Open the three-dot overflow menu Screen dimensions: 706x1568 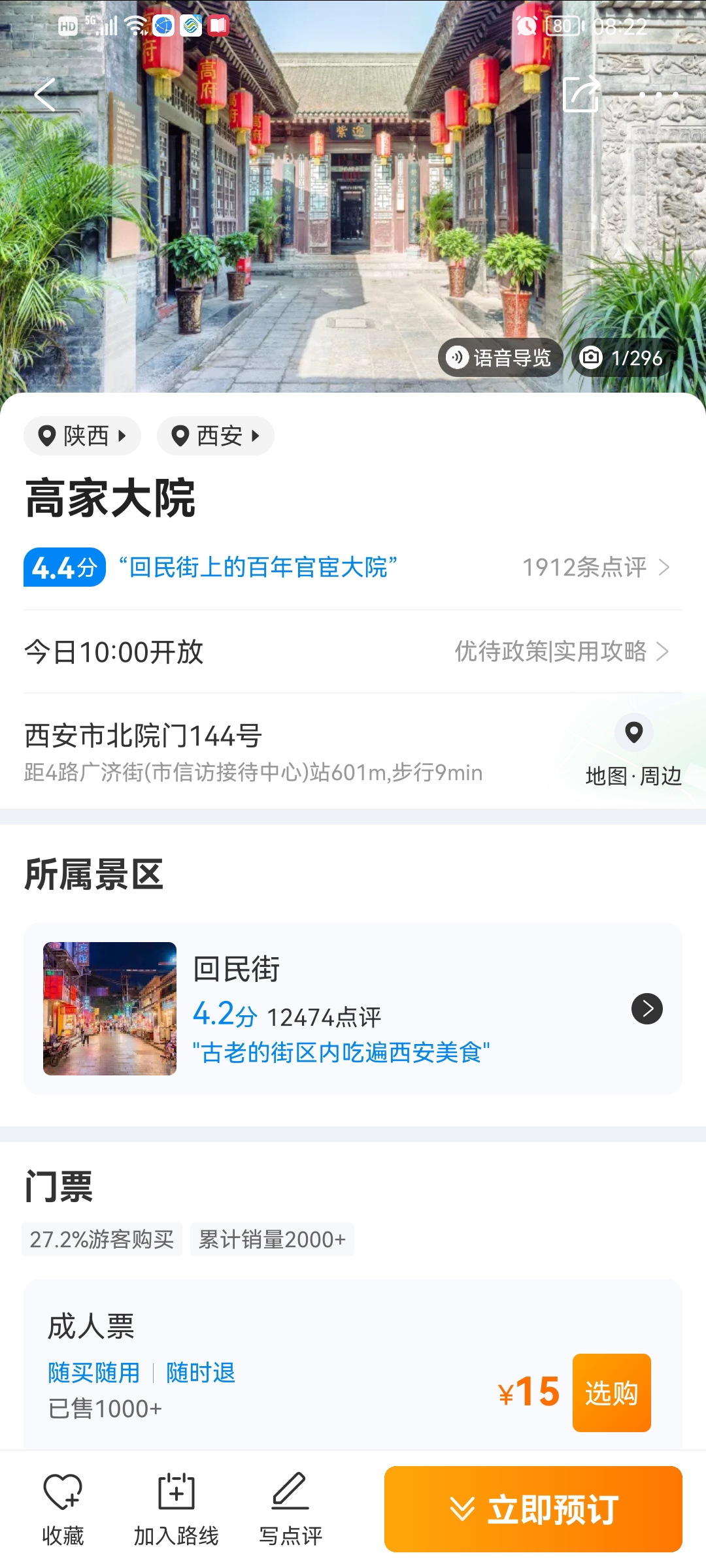pos(658,95)
